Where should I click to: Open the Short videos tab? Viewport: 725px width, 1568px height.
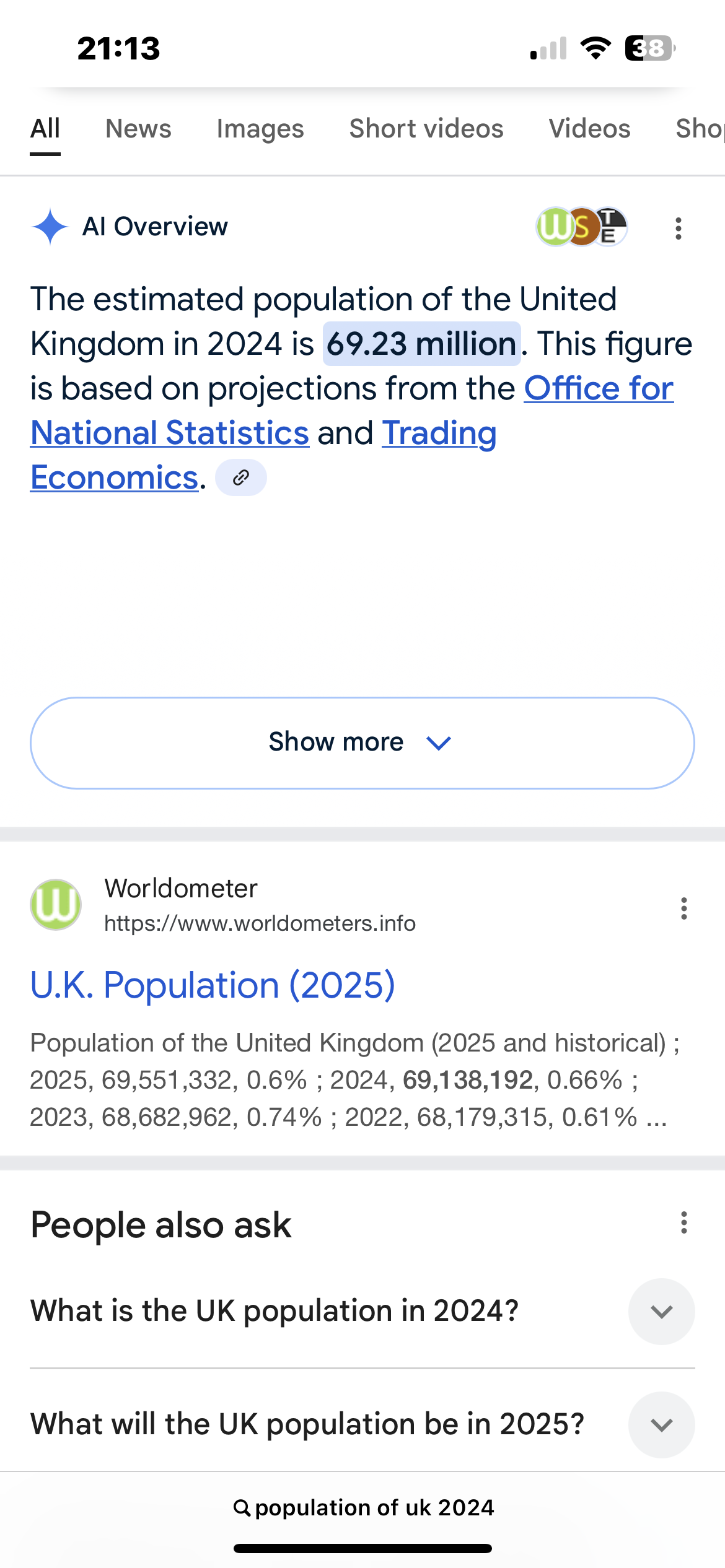tap(426, 129)
